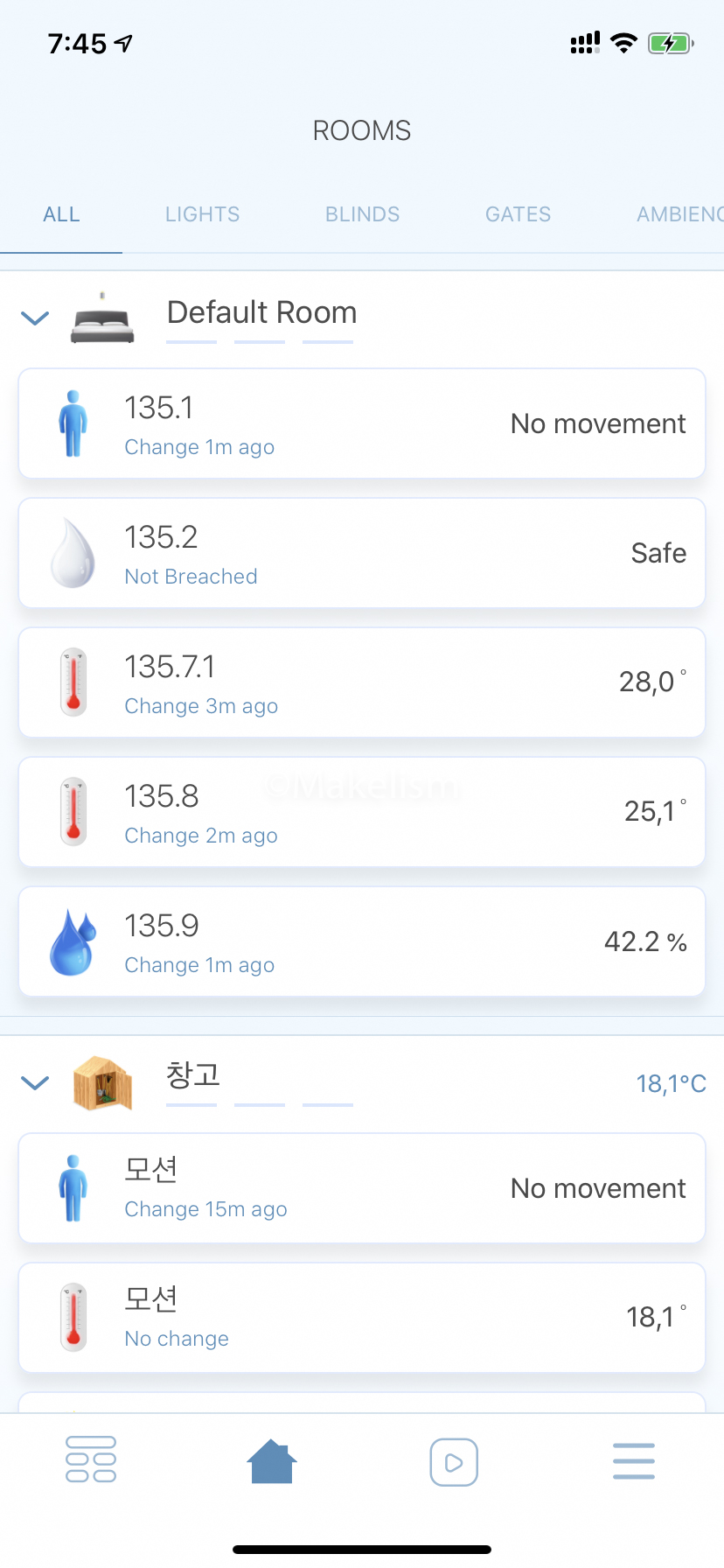Image resolution: width=724 pixels, height=1568 pixels.
Task: Collapse the 창고 room section
Action: point(35,1083)
